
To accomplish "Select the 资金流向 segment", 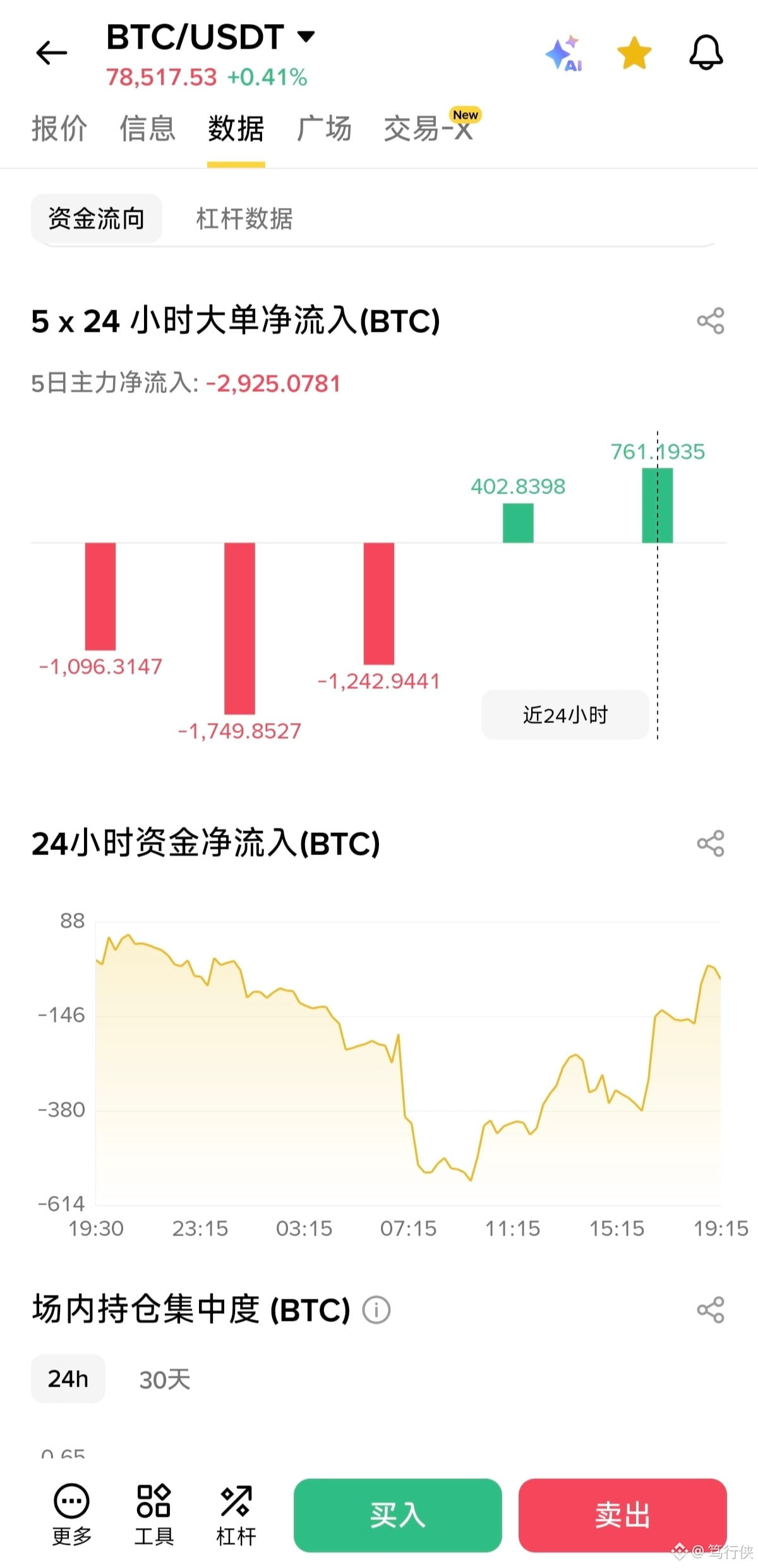I will coord(97,219).
